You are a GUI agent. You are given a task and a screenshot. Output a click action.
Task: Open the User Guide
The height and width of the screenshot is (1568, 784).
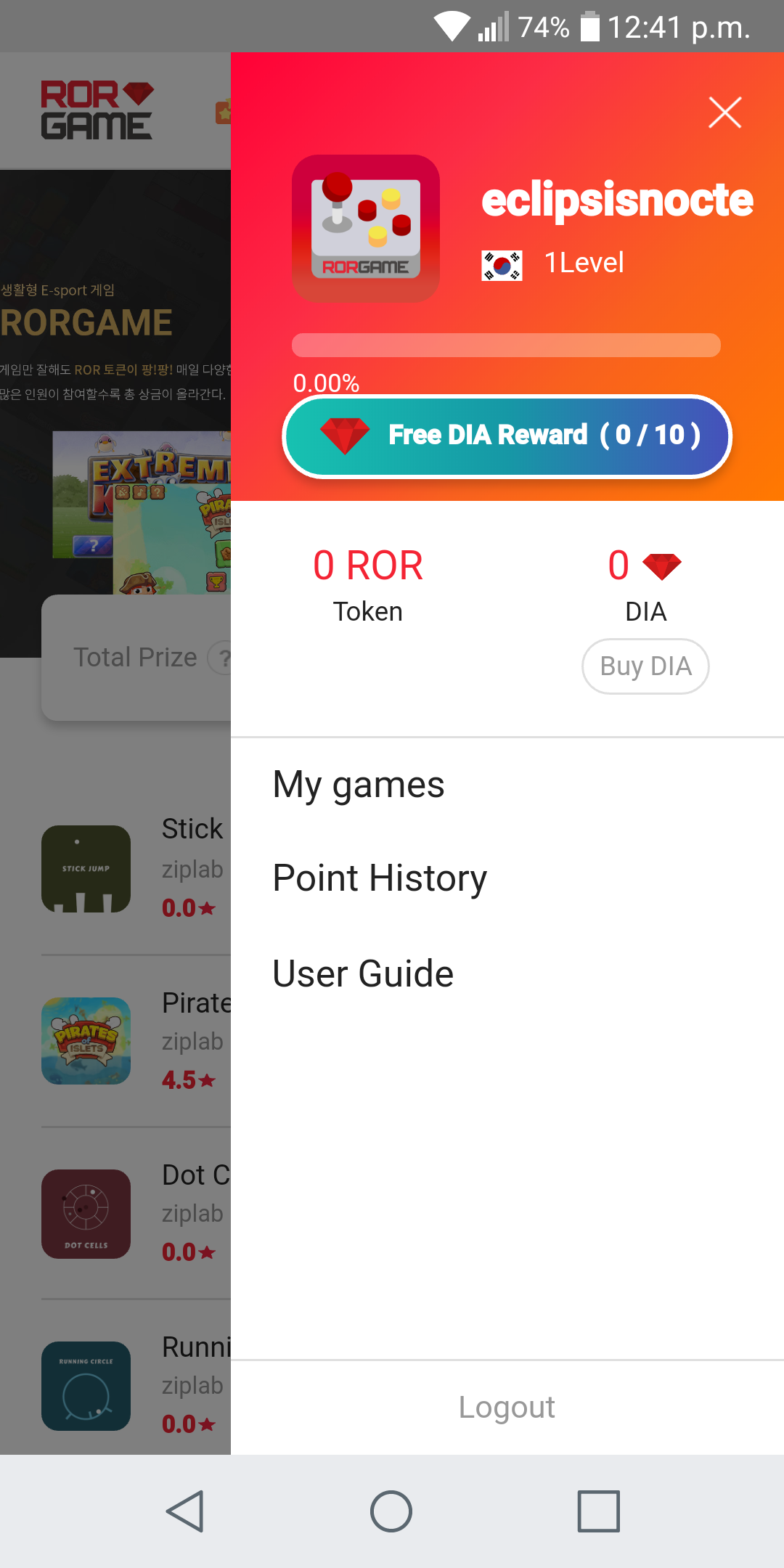tap(363, 973)
